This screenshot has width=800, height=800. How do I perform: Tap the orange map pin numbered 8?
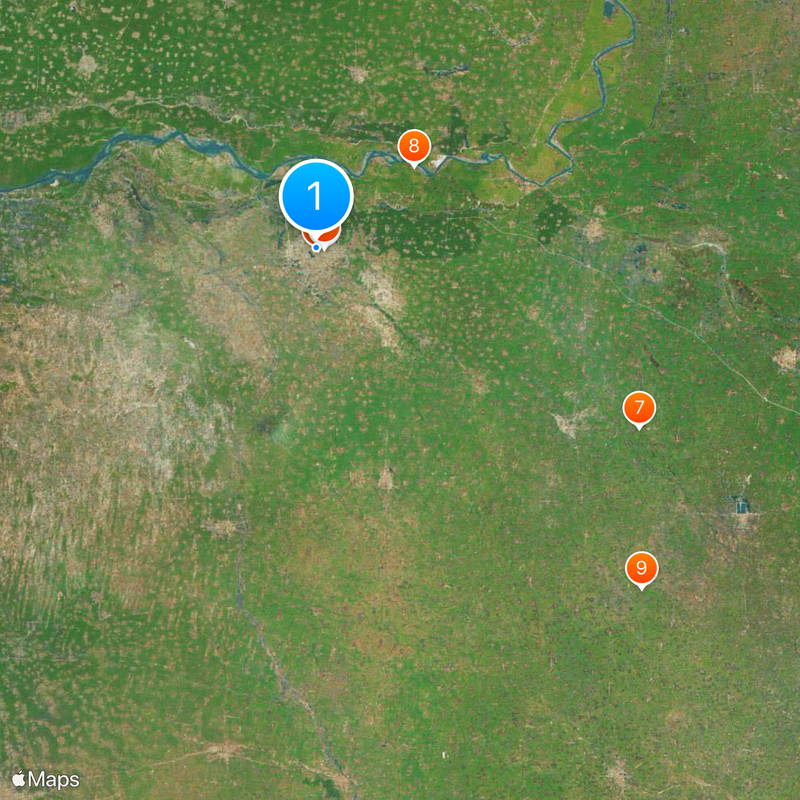(414, 147)
